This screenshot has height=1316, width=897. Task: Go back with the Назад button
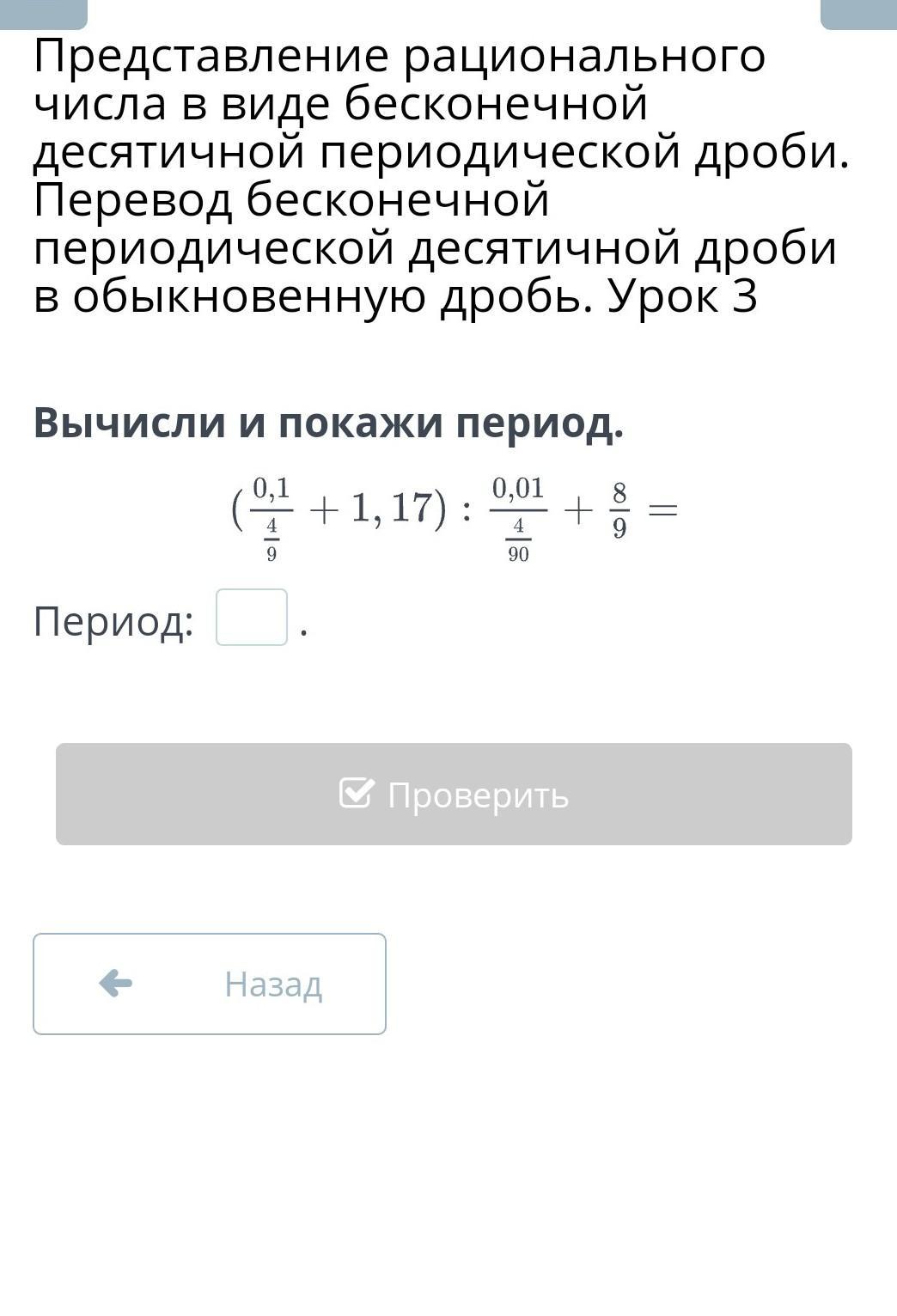coord(210,984)
